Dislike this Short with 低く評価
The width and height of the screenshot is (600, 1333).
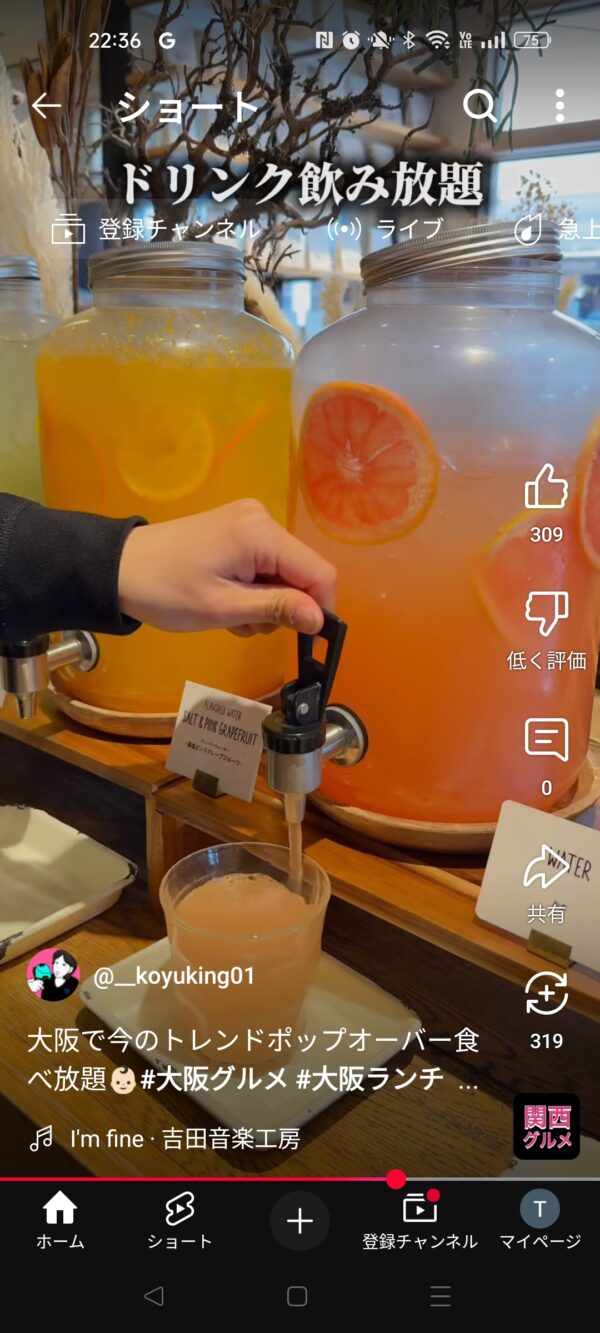point(546,615)
